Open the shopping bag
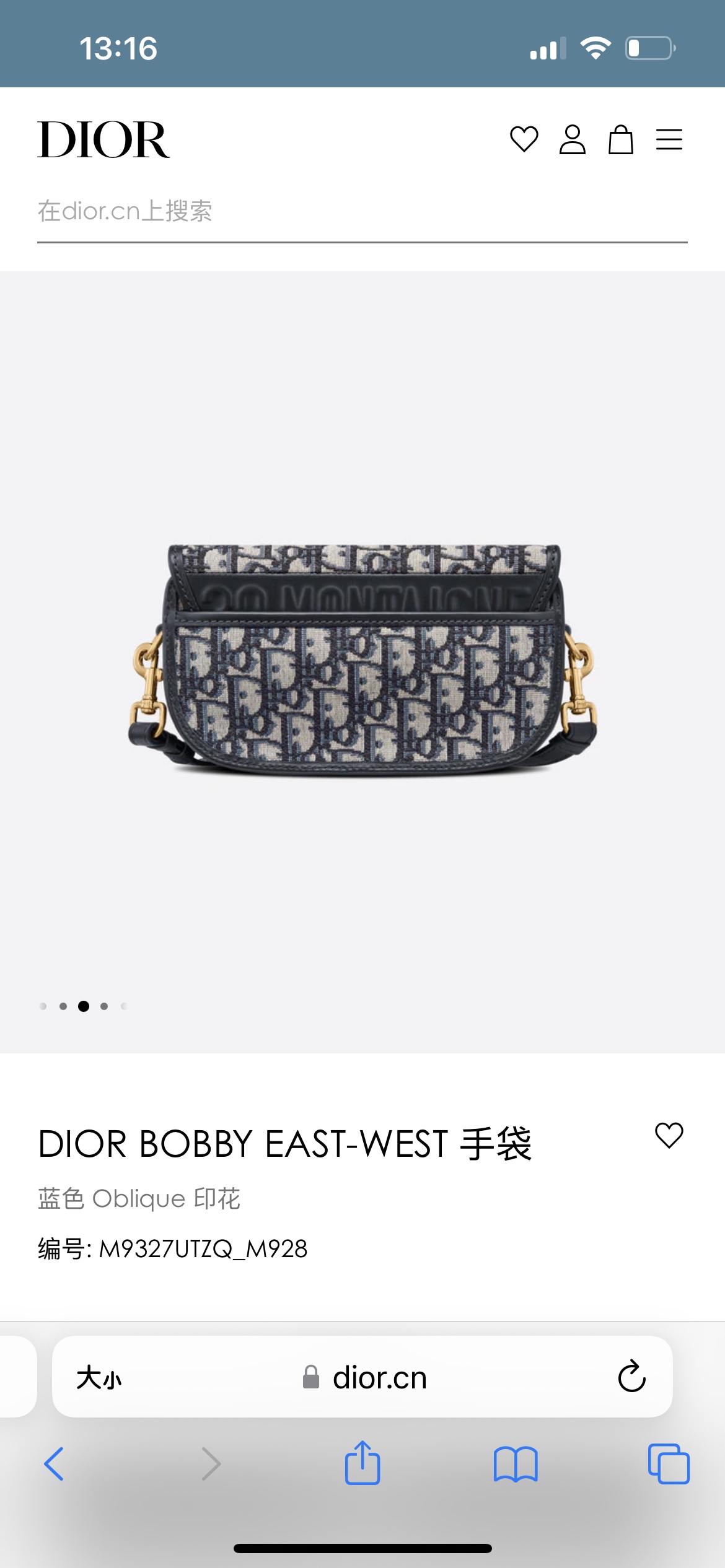This screenshot has height=1568, width=725. [x=620, y=139]
